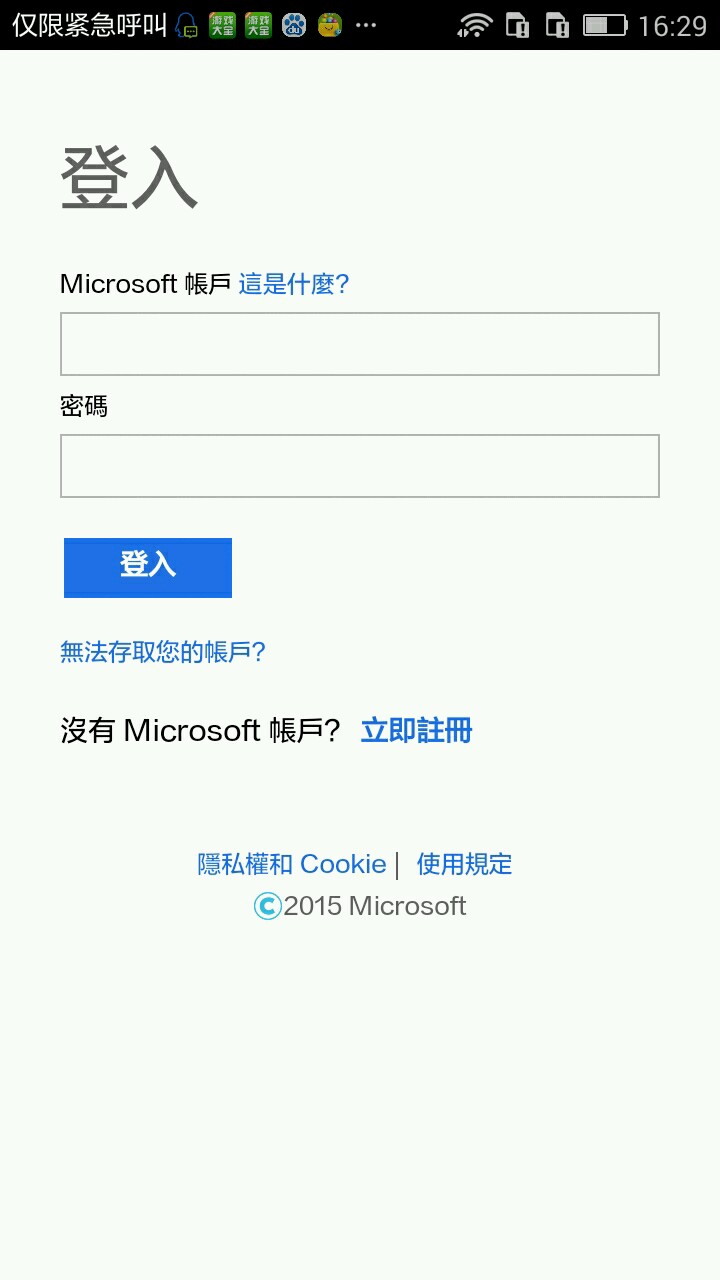
Task: Tap the blue 登入 button
Action: tap(148, 567)
